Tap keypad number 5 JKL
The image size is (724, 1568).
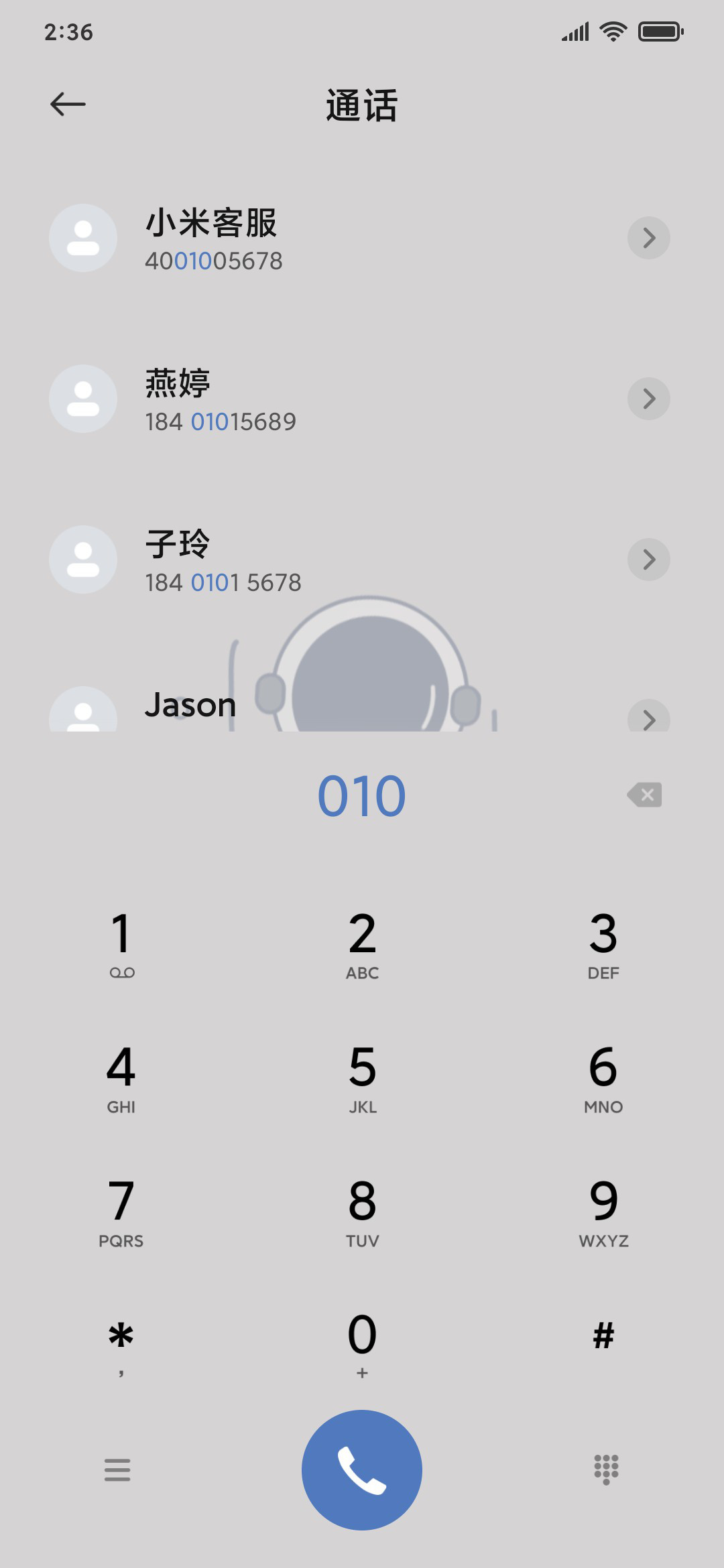click(362, 1077)
